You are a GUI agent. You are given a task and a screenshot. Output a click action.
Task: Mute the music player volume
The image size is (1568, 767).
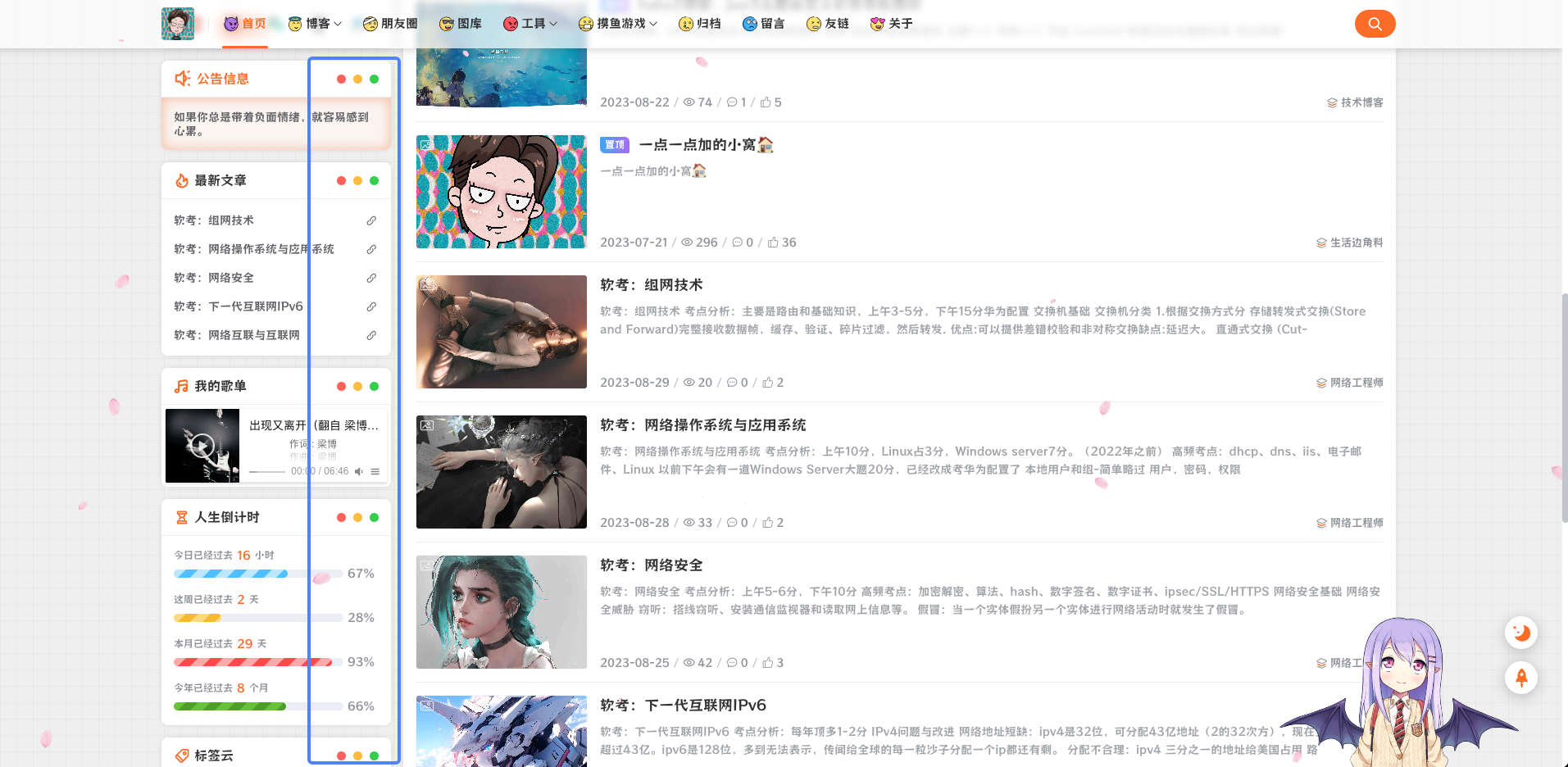(x=358, y=471)
